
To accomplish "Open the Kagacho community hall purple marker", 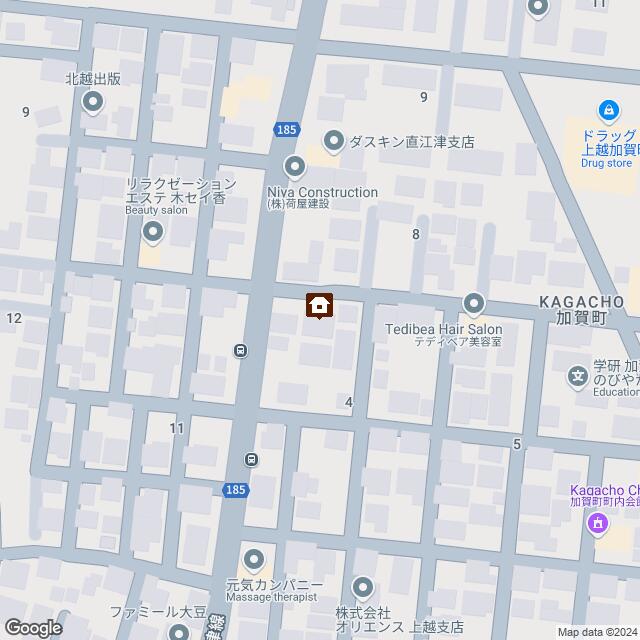I will [597, 523].
